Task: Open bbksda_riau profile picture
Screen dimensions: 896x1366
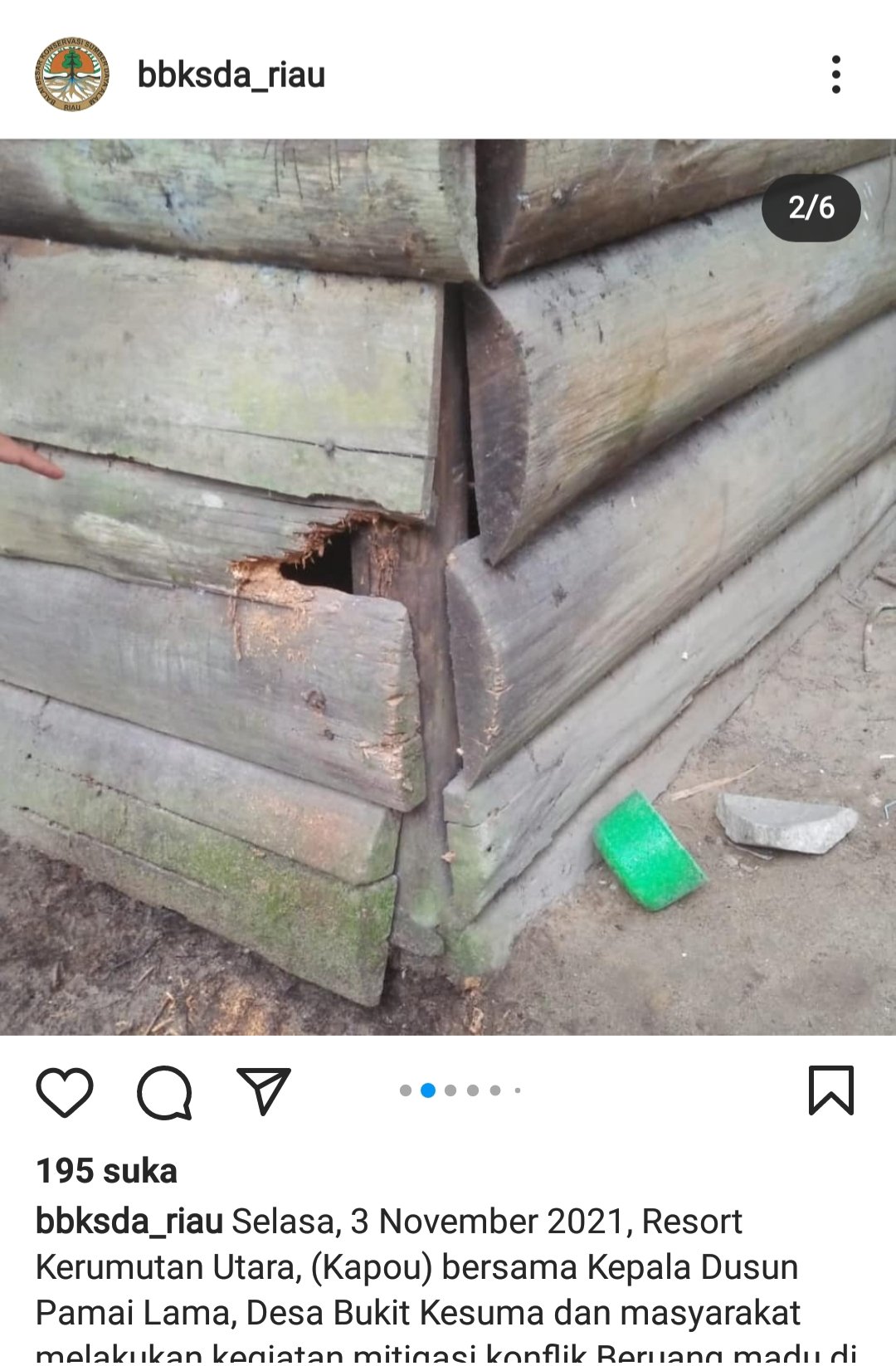Action: pyautogui.click(x=72, y=75)
